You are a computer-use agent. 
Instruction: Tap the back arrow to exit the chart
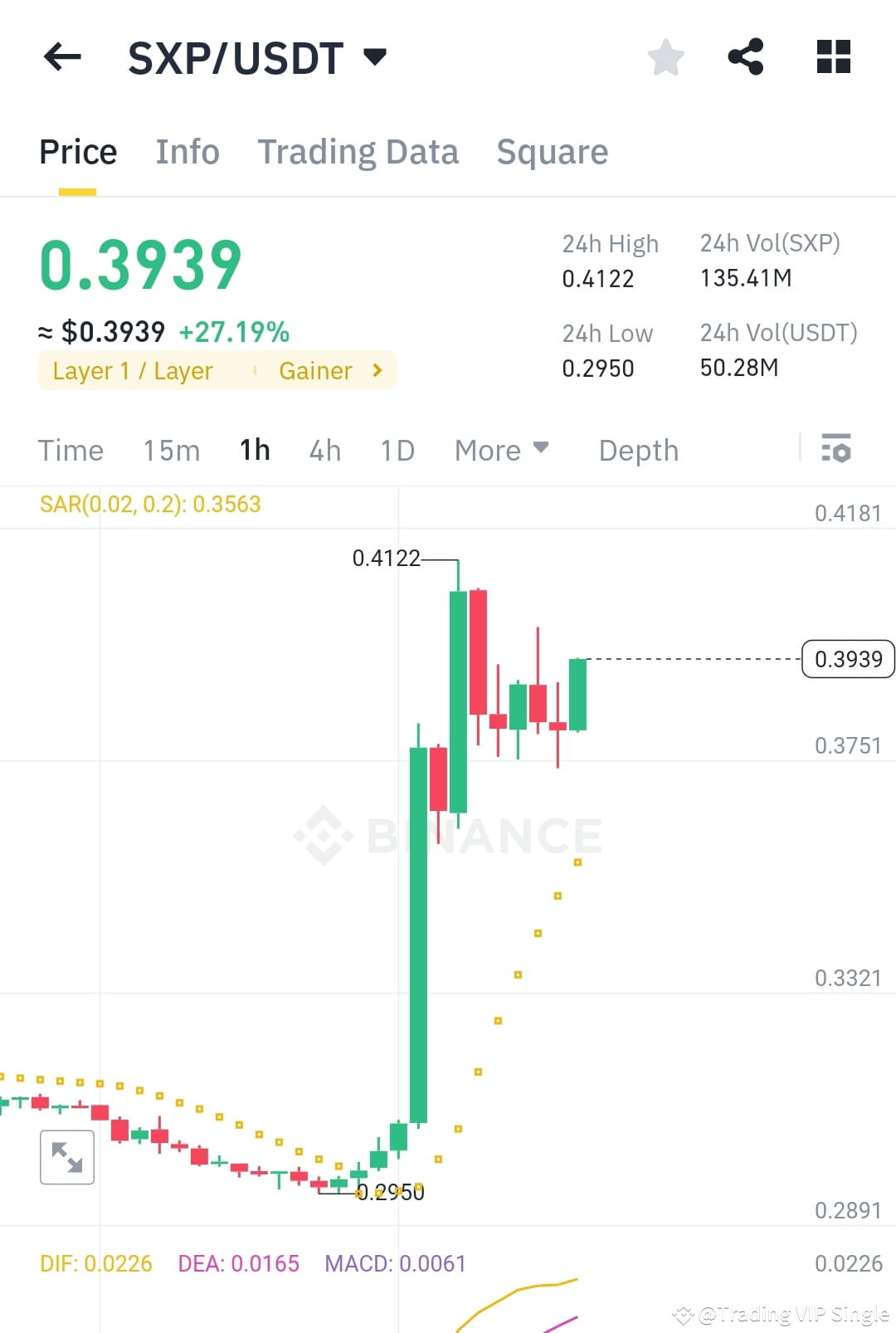(61, 56)
